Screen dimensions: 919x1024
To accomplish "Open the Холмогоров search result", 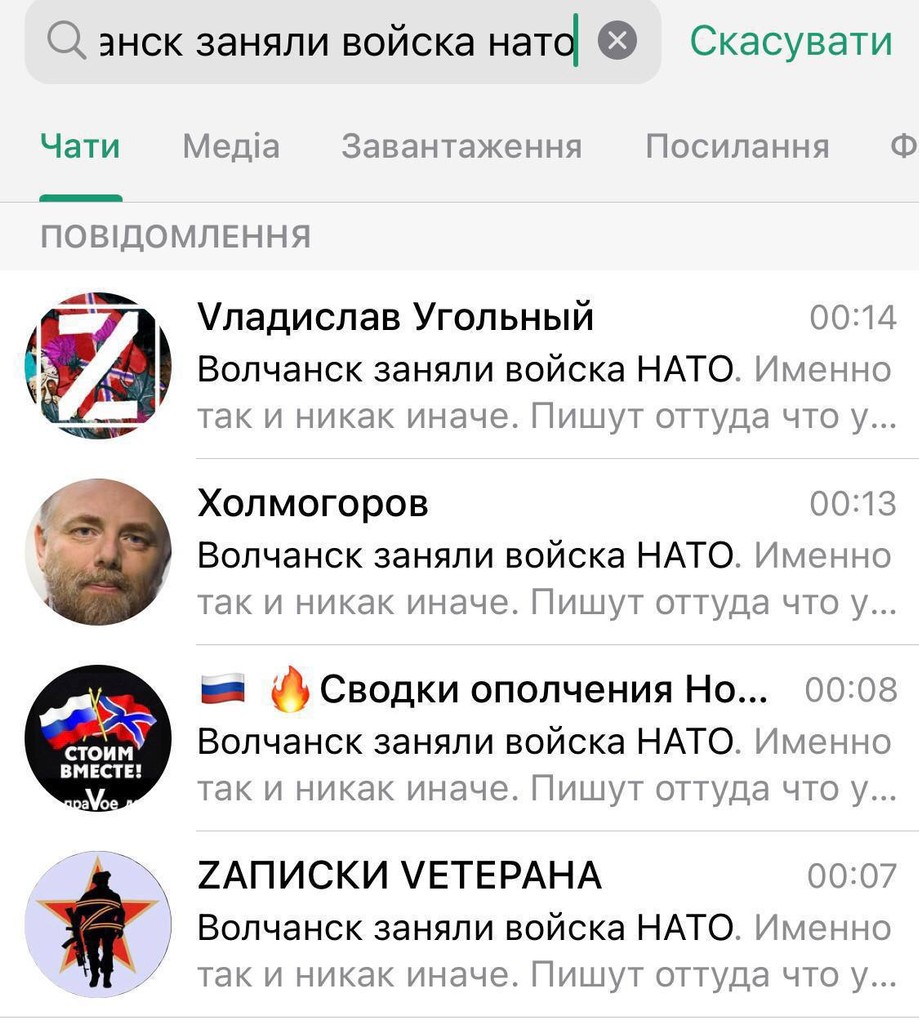I will [x=500, y=551].
